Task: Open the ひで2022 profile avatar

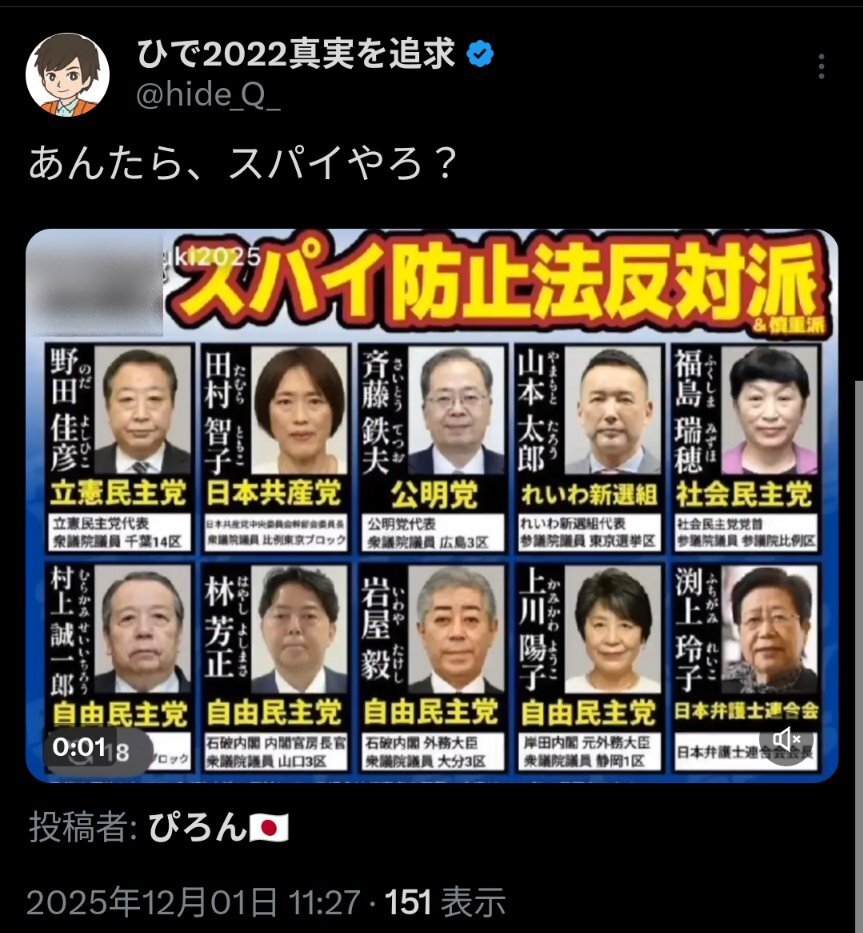Action: tap(67, 74)
